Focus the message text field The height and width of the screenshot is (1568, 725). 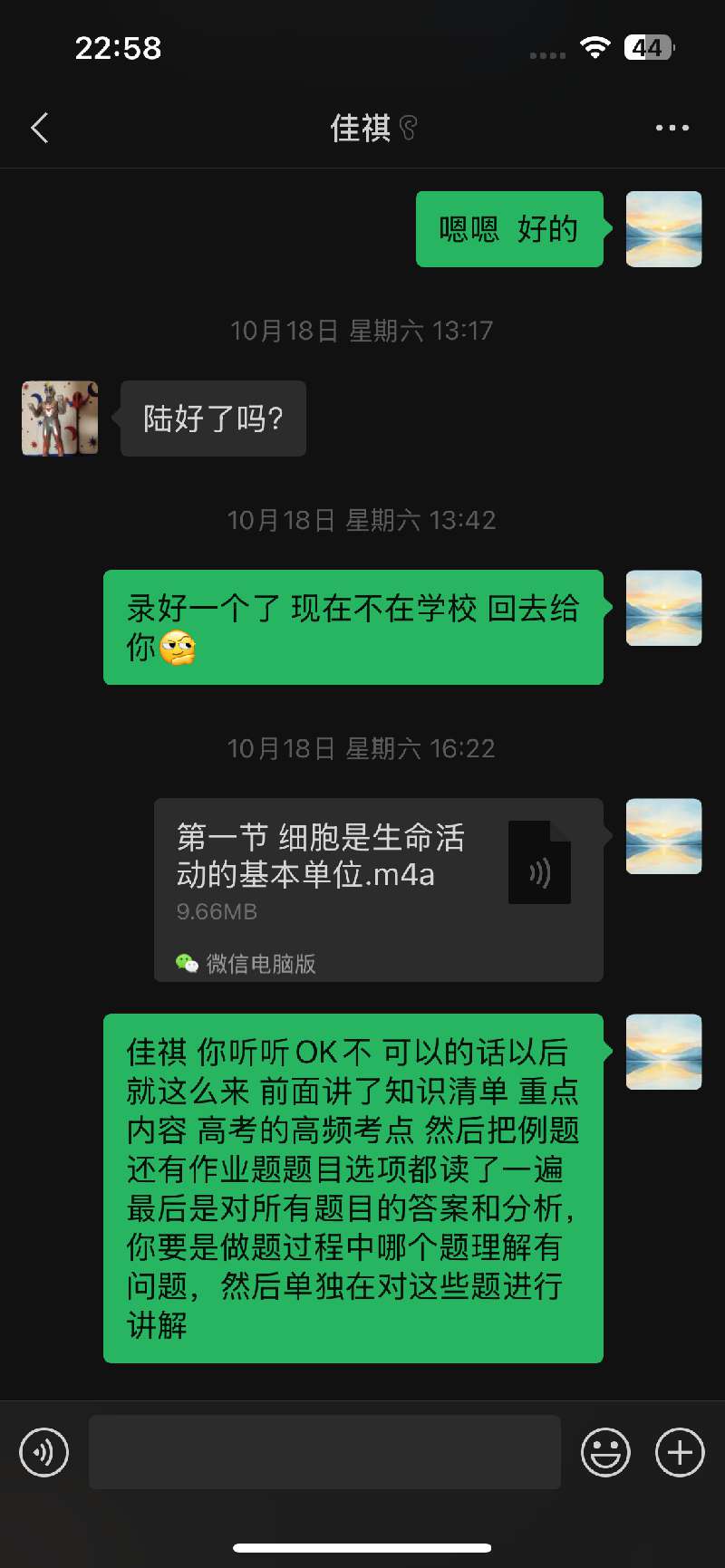coord(324,1452)
